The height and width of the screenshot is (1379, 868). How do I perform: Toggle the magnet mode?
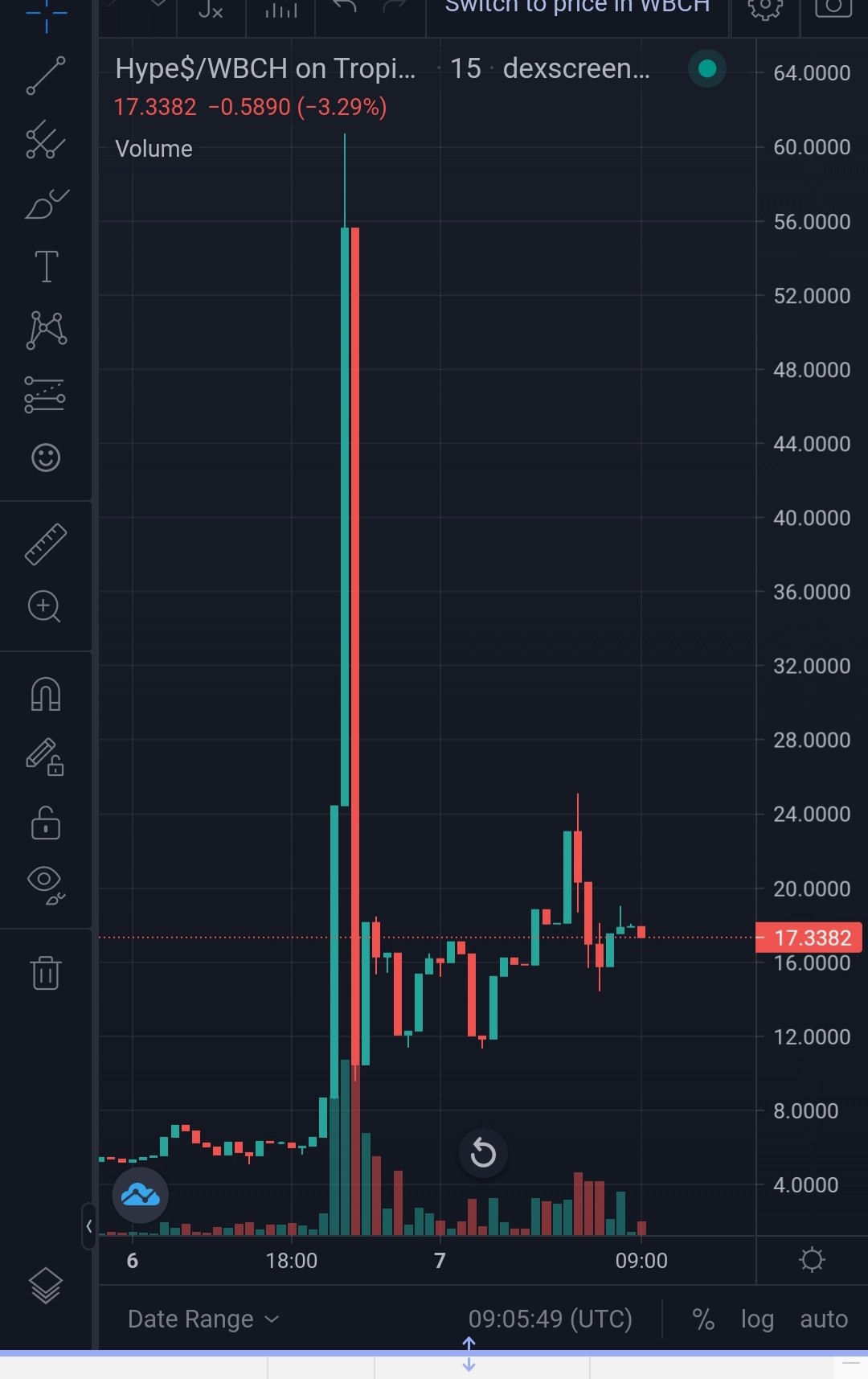46,694
